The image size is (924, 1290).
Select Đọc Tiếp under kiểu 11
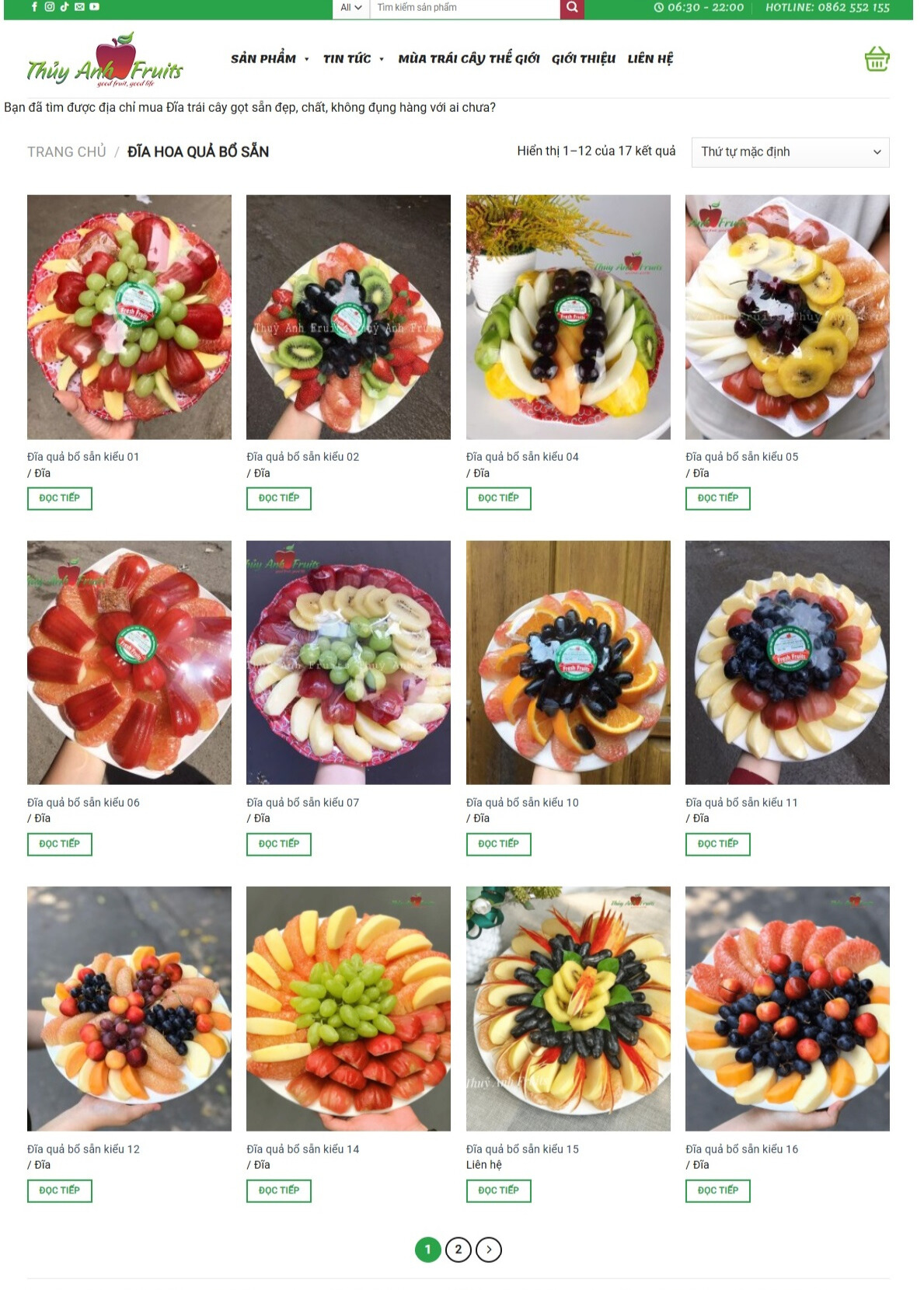pos(717,844)
